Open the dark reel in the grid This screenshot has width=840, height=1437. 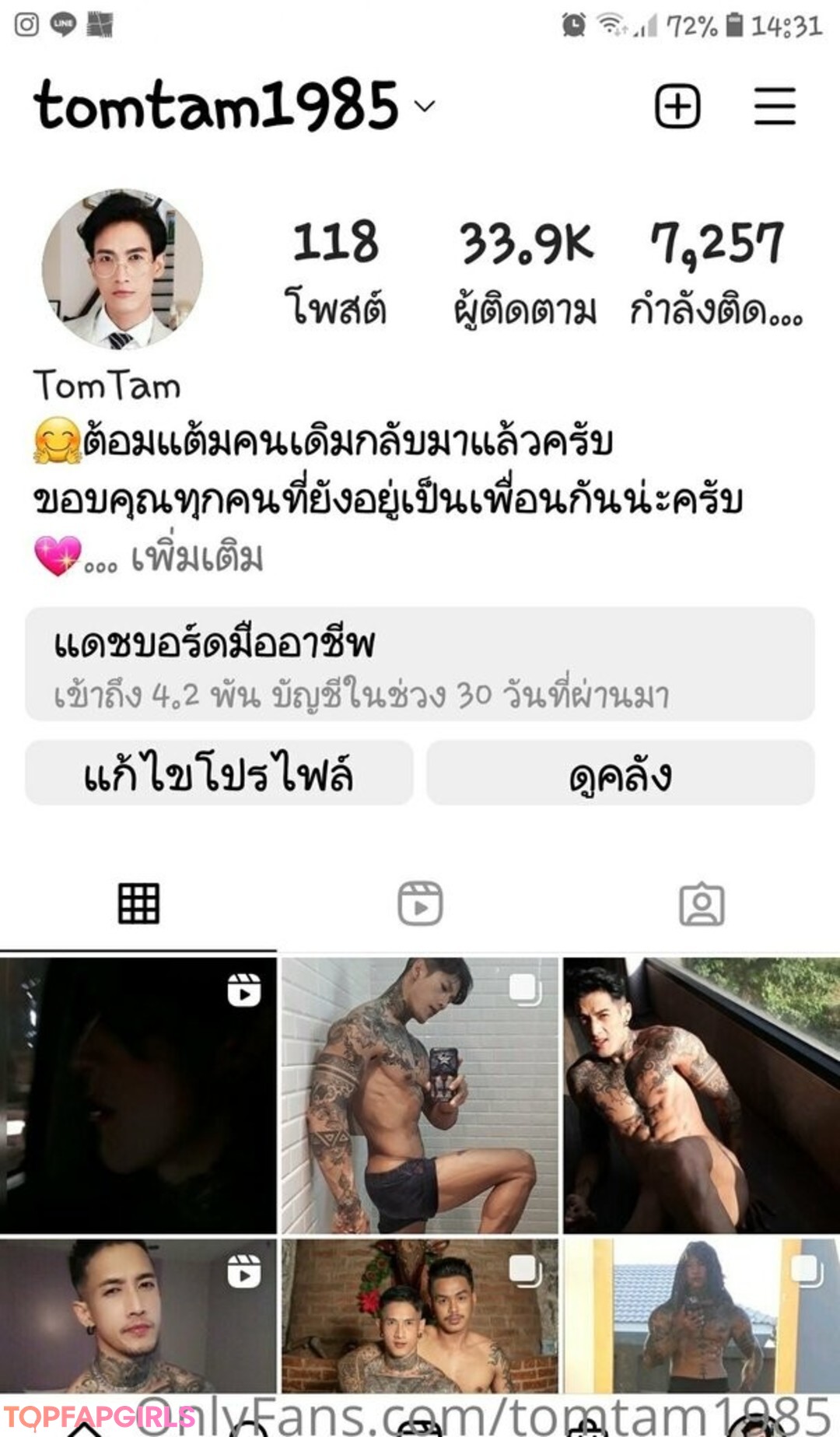coord(138,1095)
